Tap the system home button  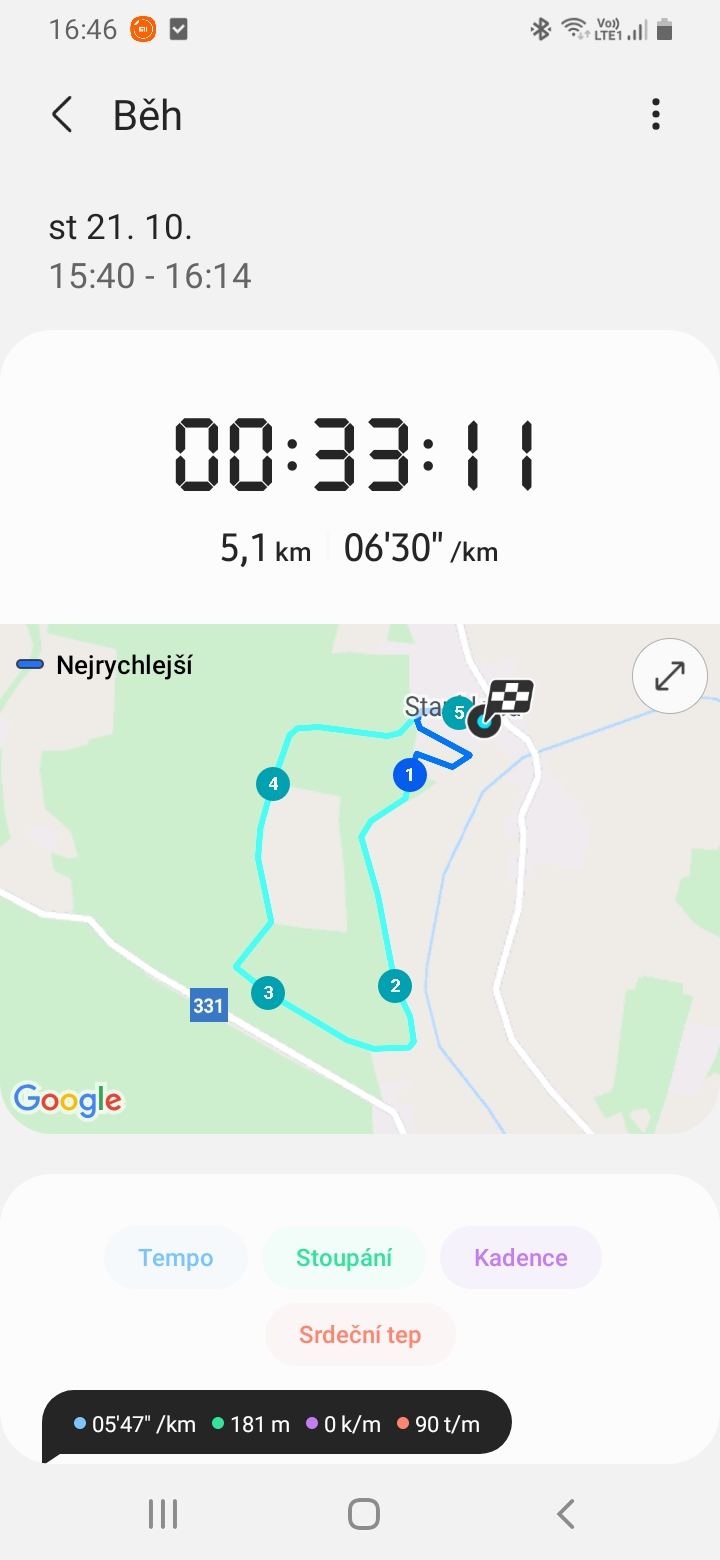pyautogui.click(x=363, y=1513)
